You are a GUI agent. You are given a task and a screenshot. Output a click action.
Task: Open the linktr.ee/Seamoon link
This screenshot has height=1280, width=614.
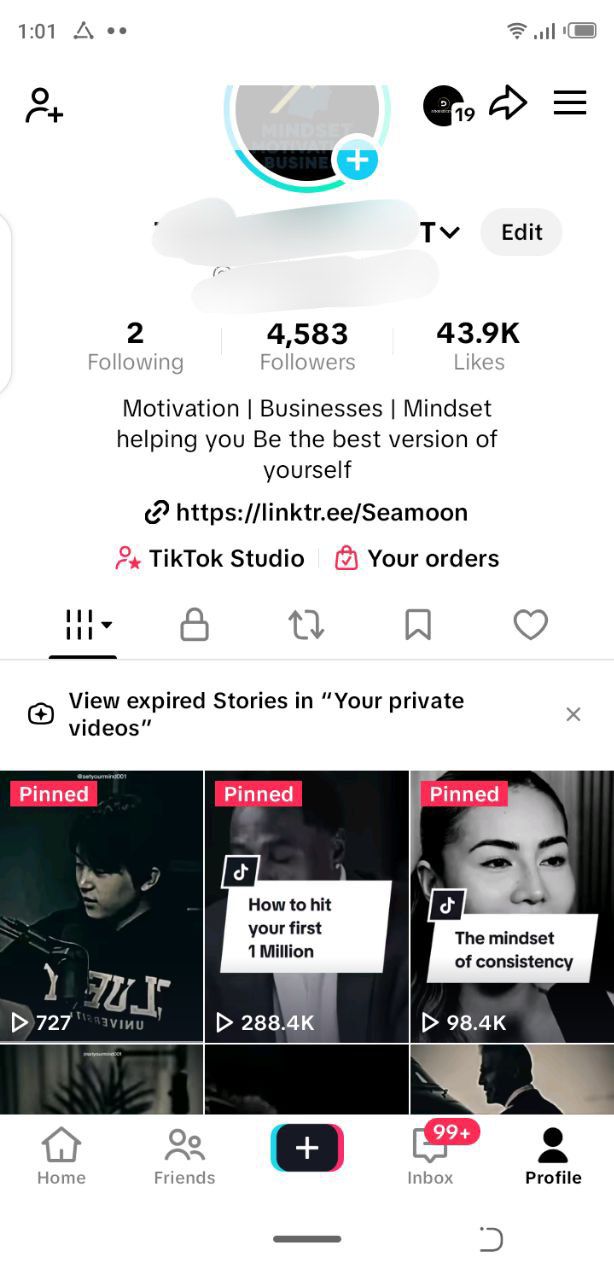point(307,513)
